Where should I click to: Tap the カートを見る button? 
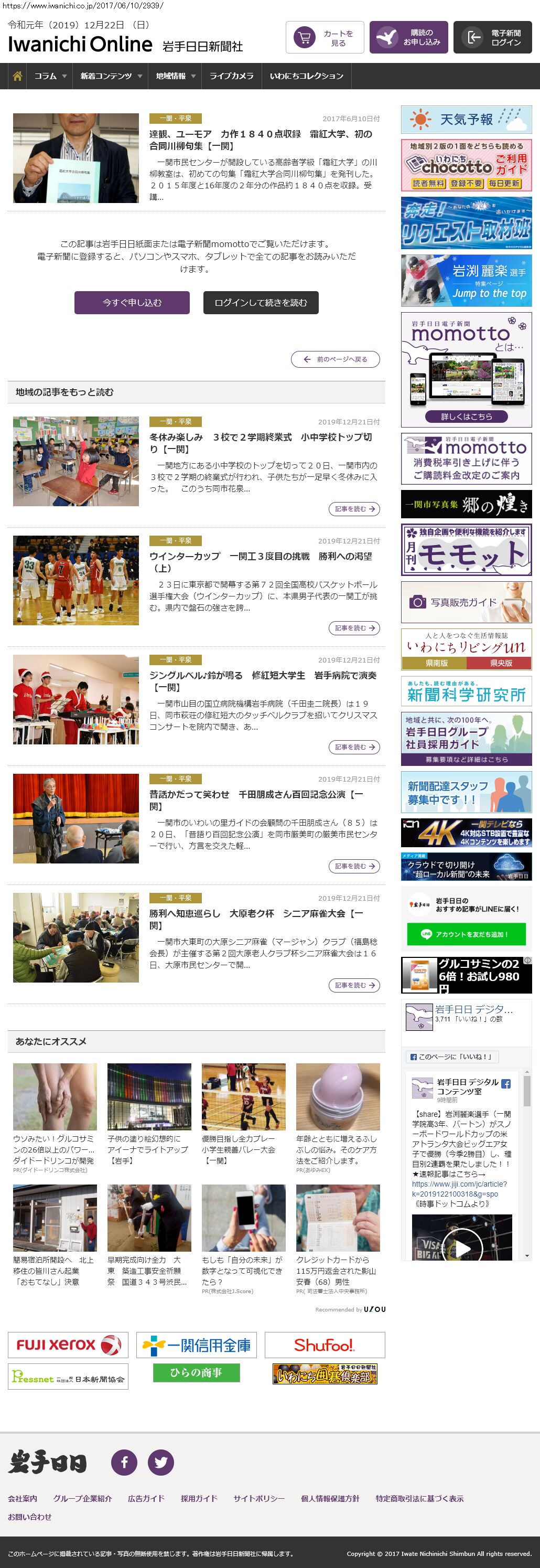click(325, 38)
